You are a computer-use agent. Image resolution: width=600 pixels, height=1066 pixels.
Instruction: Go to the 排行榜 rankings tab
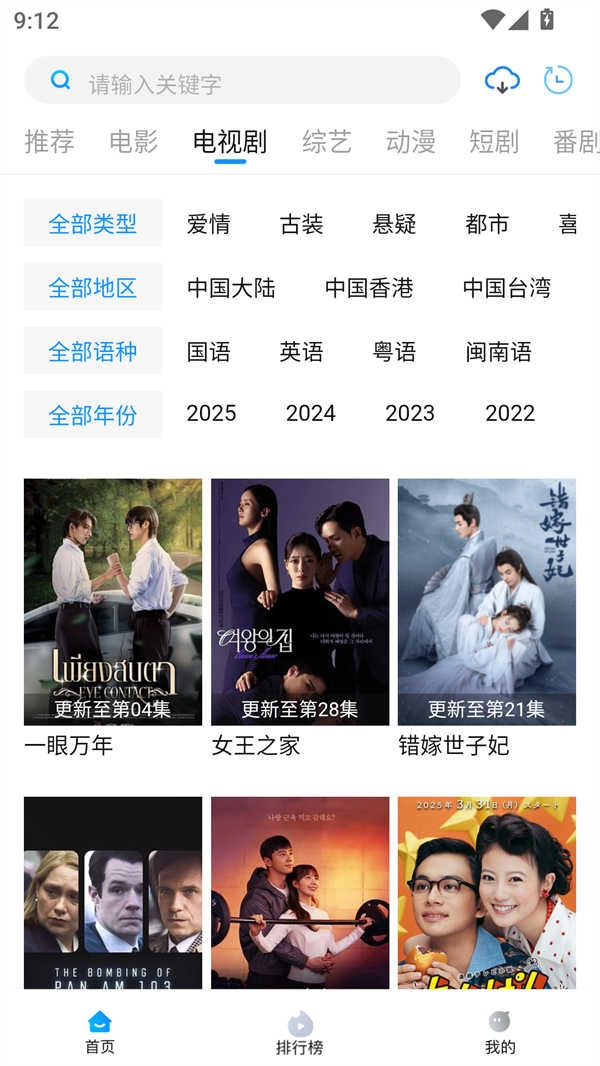(300, 1033)
